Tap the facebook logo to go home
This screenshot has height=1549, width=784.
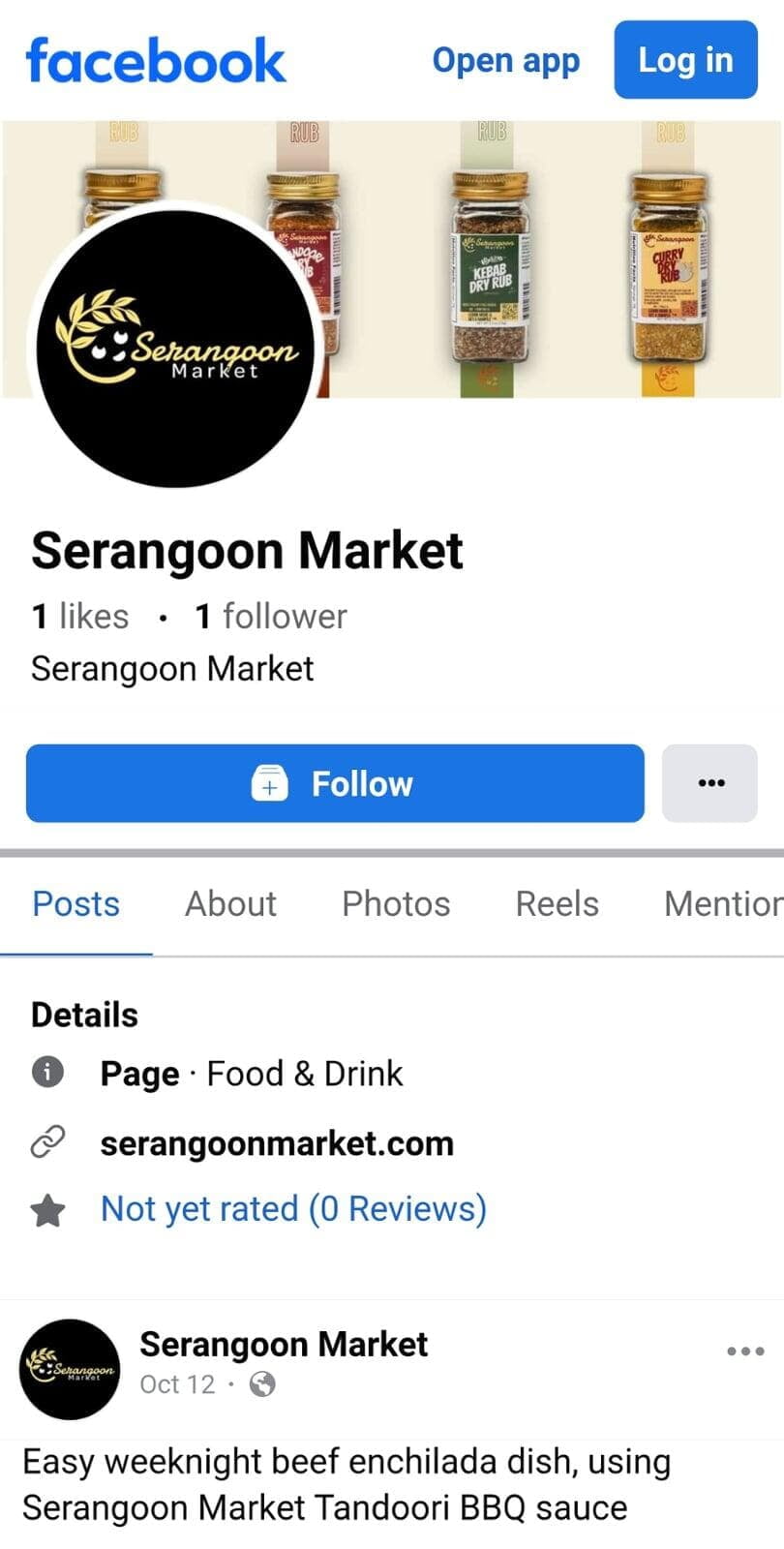pyautogui.click(x=156, y=60)
